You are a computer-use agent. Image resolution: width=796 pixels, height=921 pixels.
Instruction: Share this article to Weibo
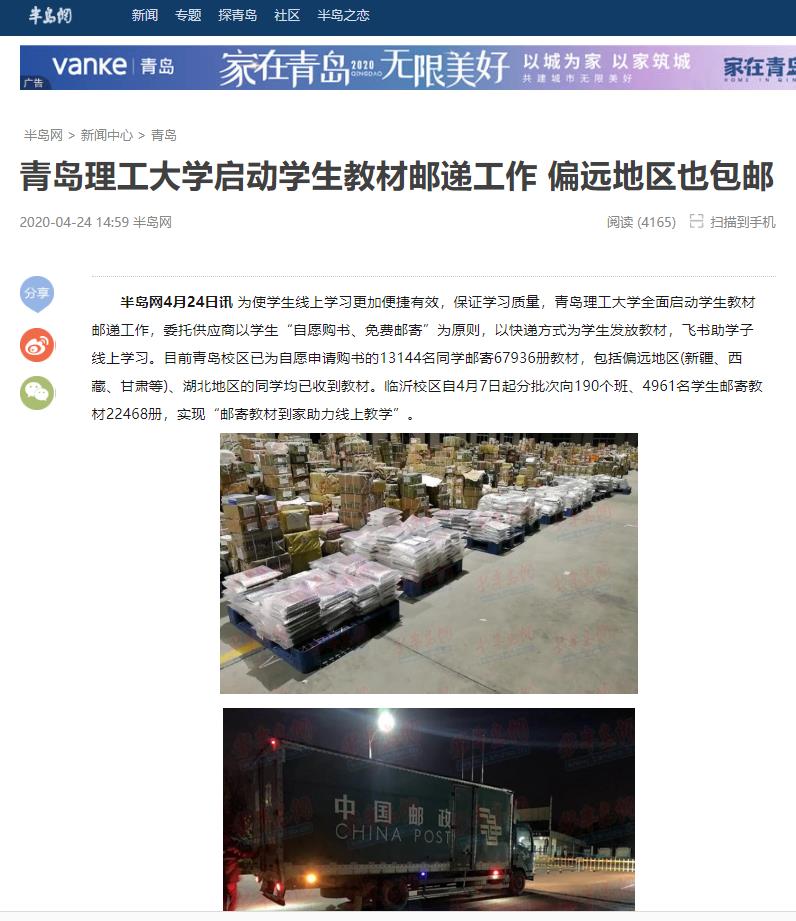[x=37, y=344]
